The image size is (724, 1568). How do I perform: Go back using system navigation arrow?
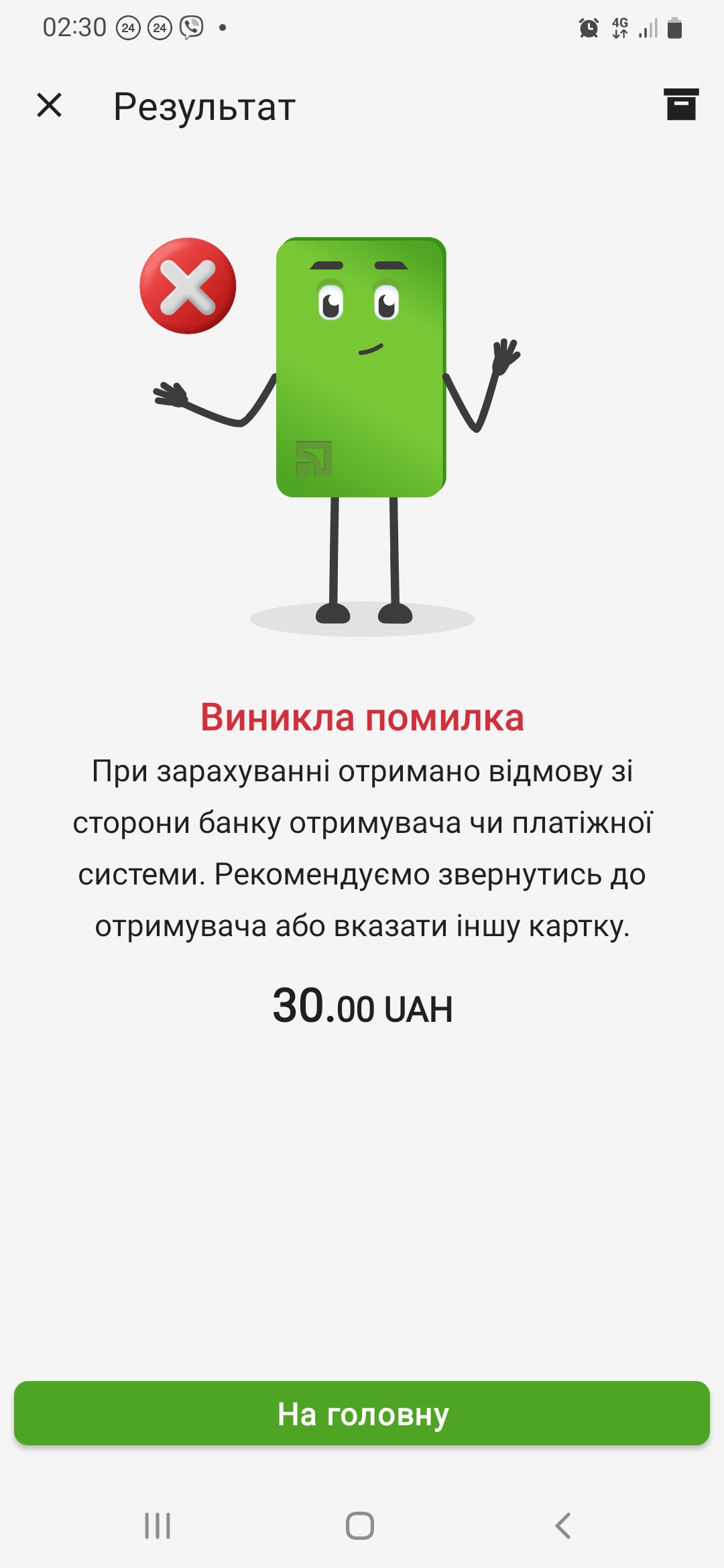pos(563,1526)
